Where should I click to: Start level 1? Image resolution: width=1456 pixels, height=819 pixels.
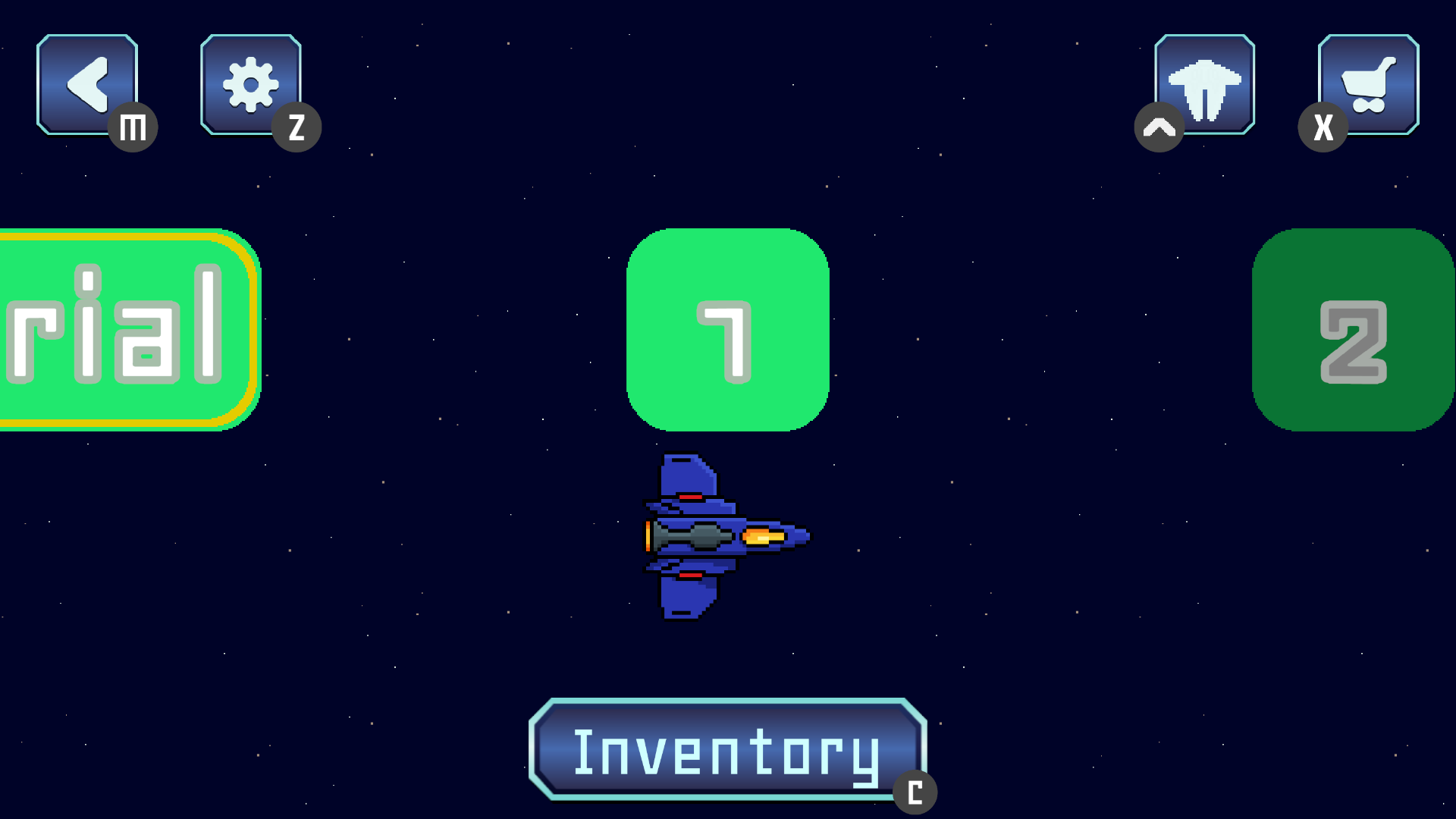click(727, 329)
